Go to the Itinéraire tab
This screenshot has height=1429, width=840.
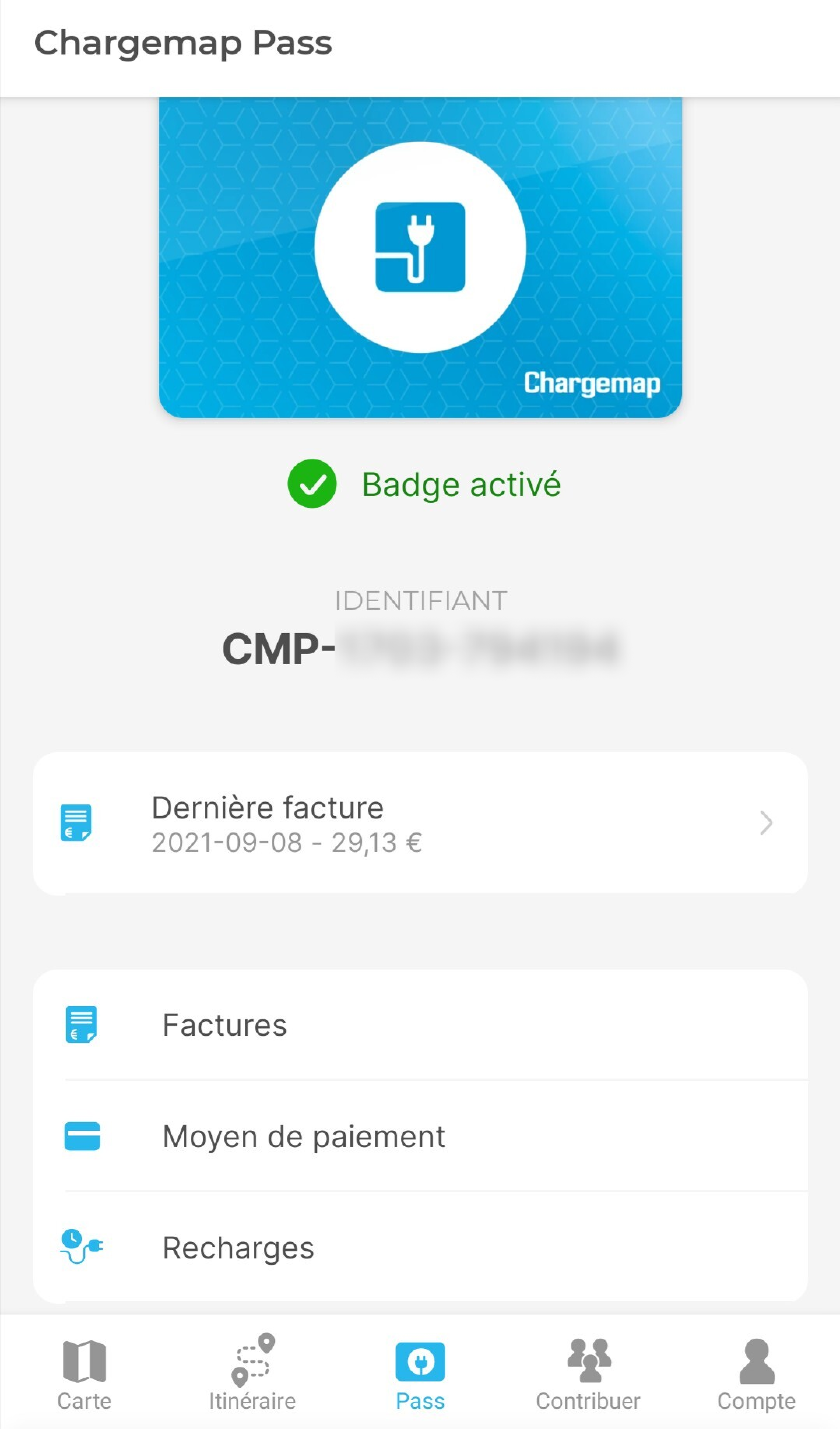[x=252, y=1373]
